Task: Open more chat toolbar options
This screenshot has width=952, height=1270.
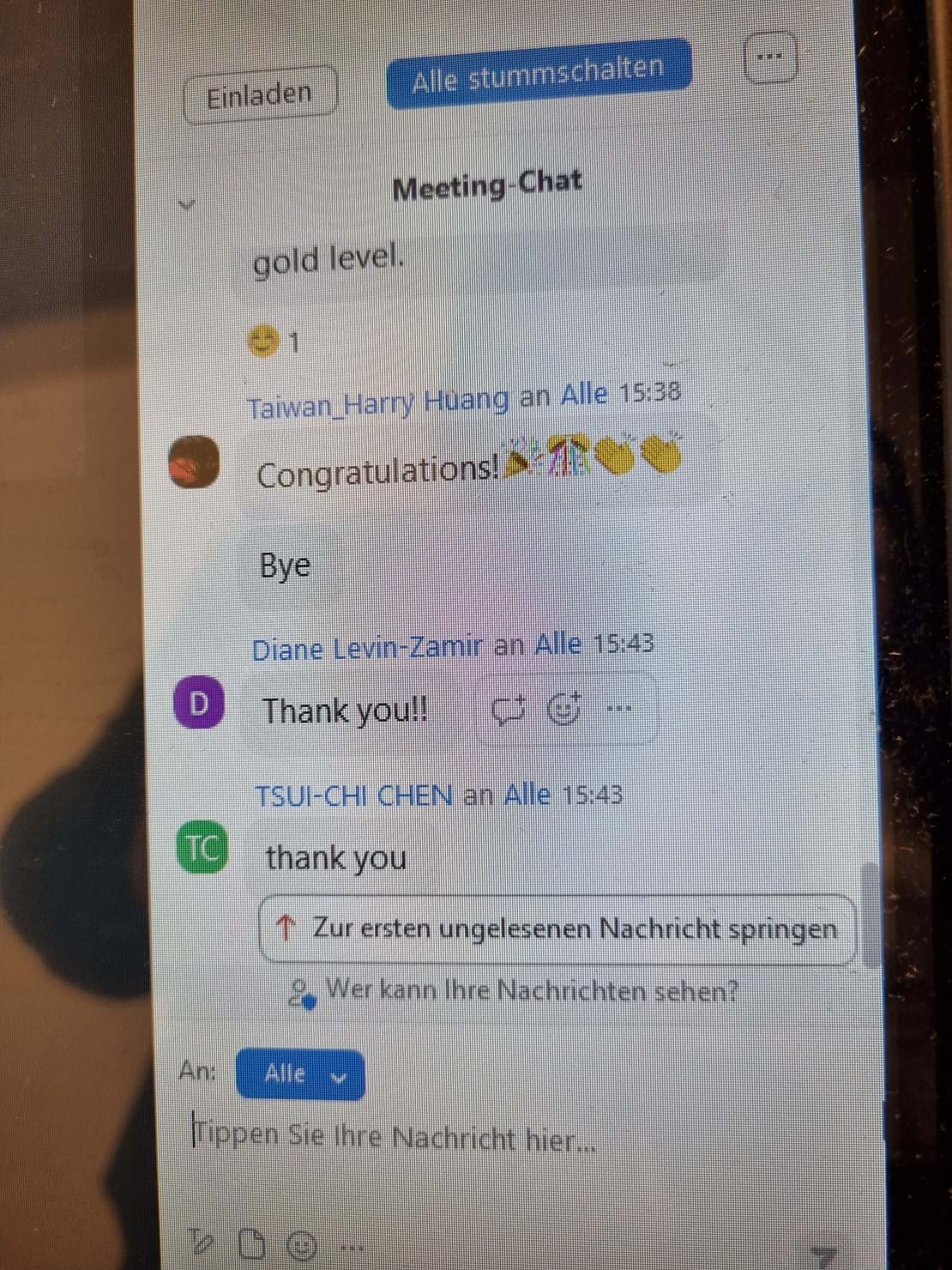Action: tap(352, 1245)
